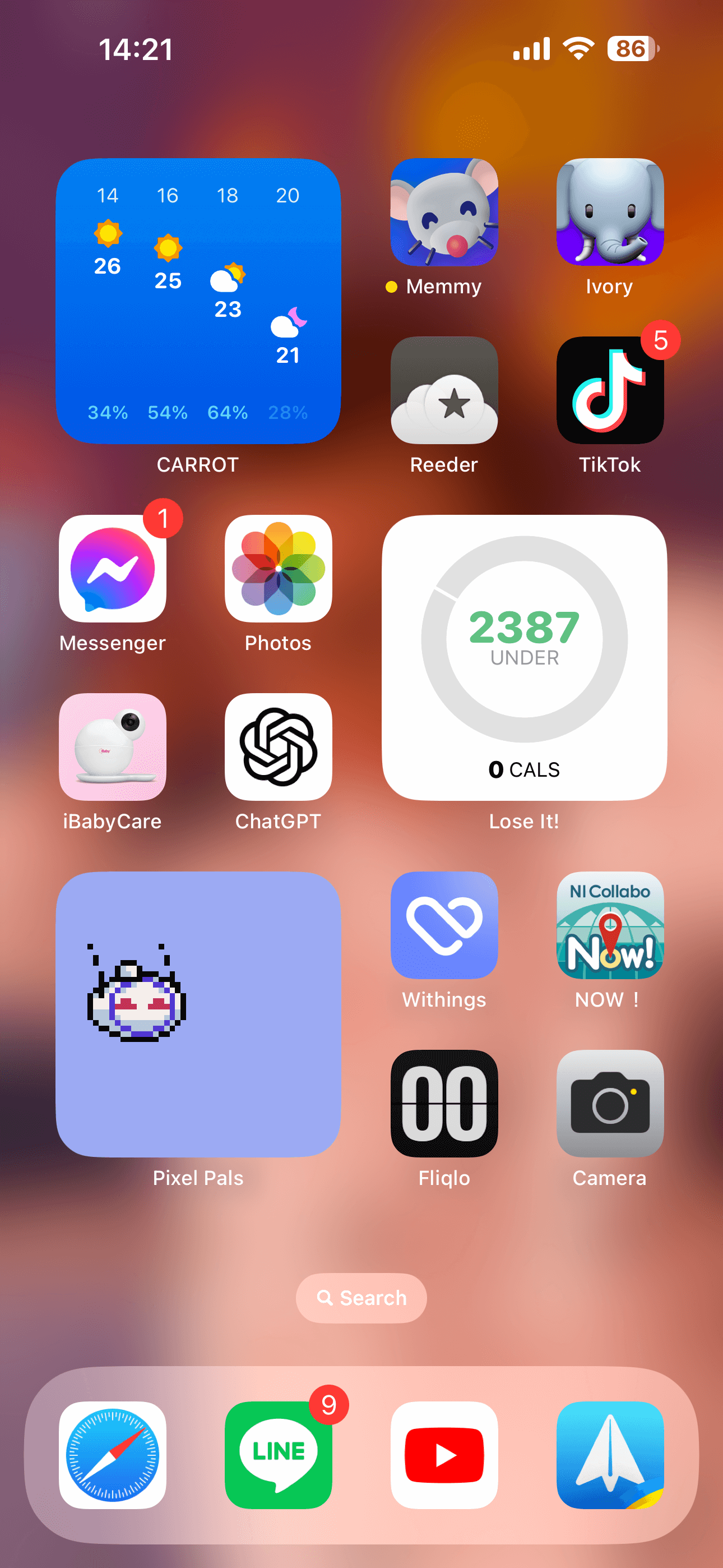Launch the Memmy app
The width and height of the screenshot is (723, 1568).
pyautogui.click(x=444, y=212)
